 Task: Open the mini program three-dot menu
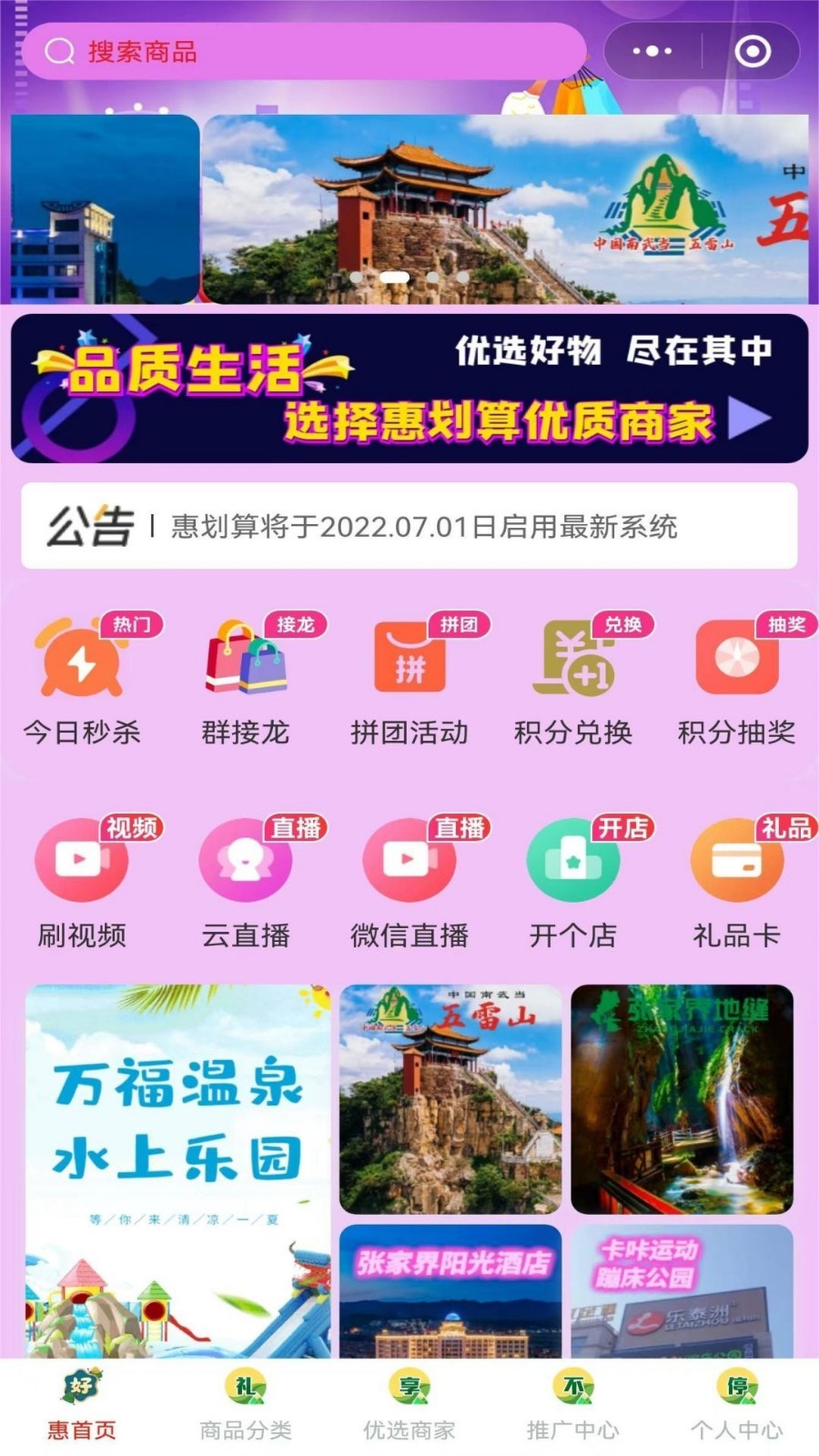(x=652, y=52)
